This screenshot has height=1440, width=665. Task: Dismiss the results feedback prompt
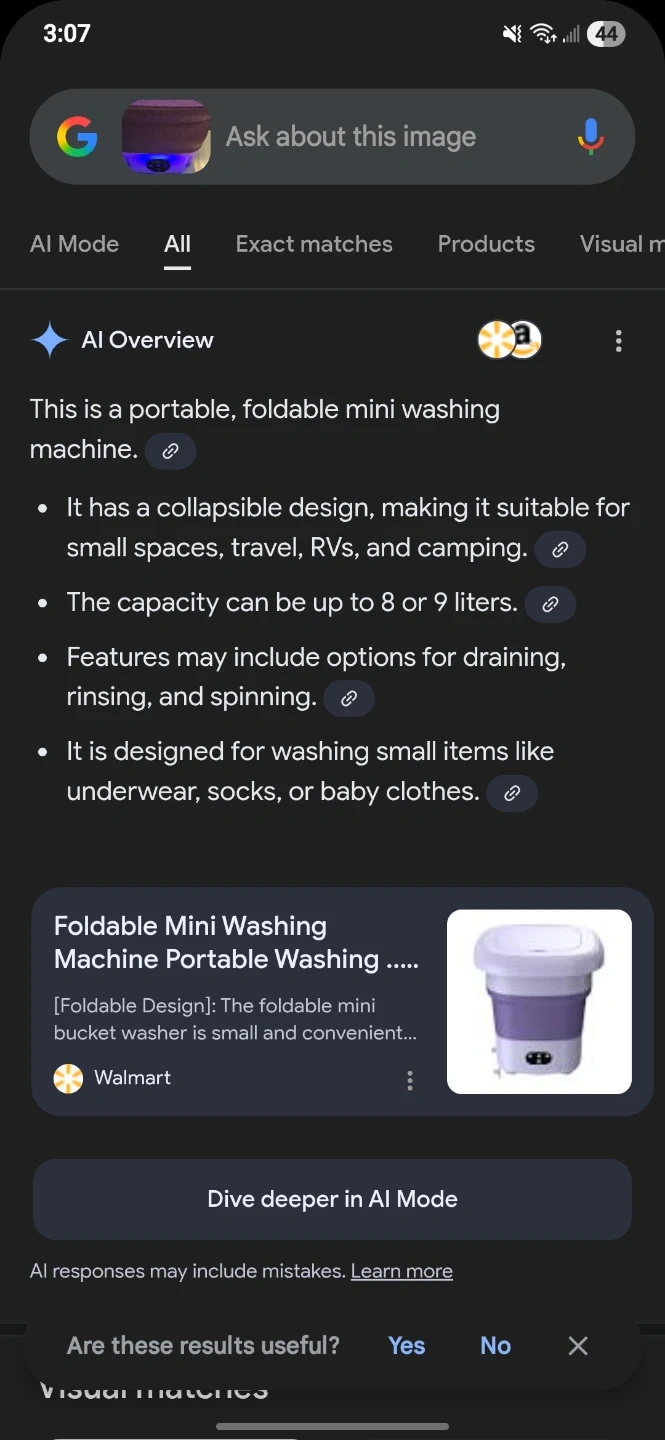tap(578, 1346)
